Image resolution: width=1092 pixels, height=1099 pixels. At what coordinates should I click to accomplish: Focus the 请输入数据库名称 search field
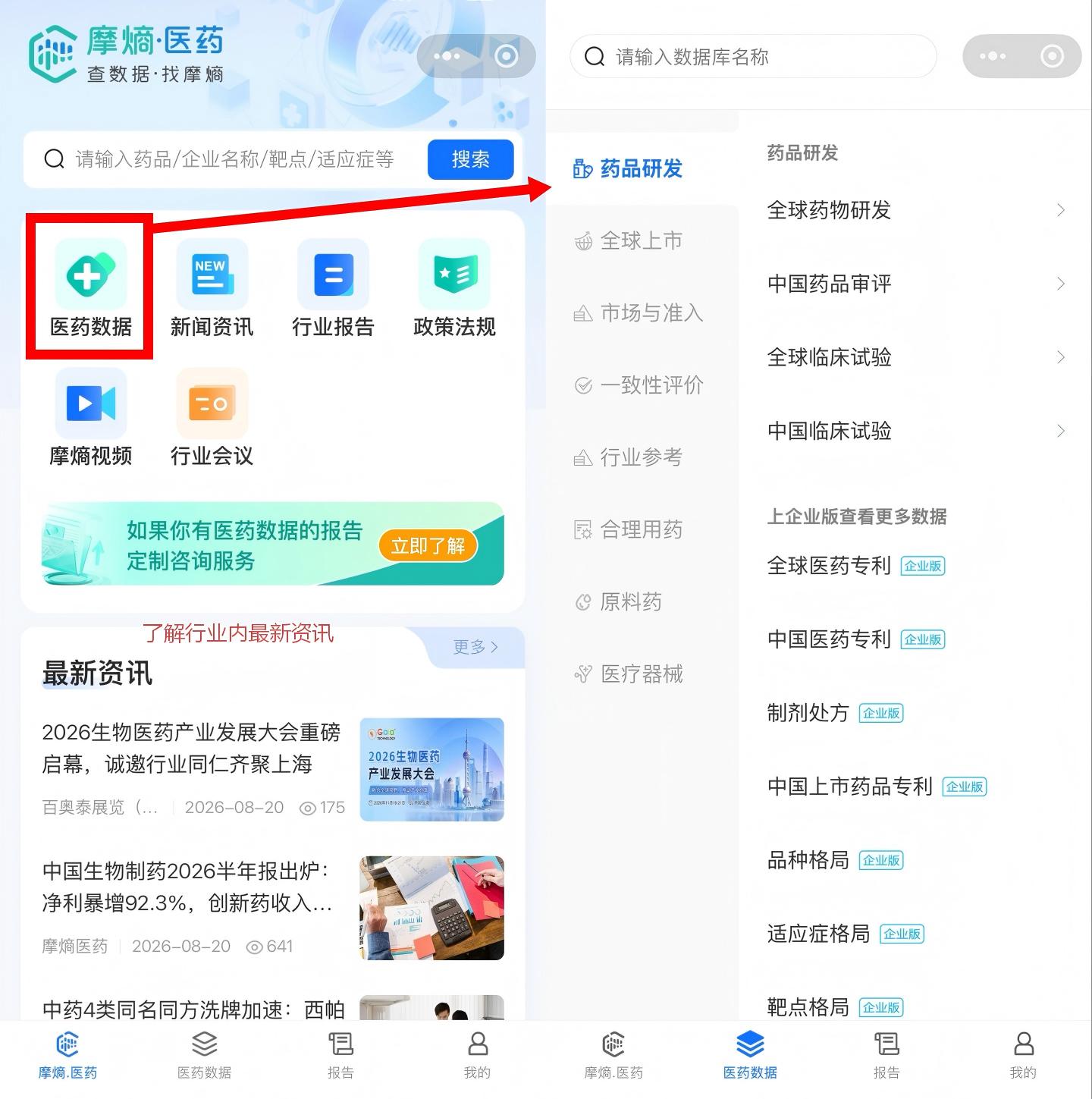pos(753,56)
